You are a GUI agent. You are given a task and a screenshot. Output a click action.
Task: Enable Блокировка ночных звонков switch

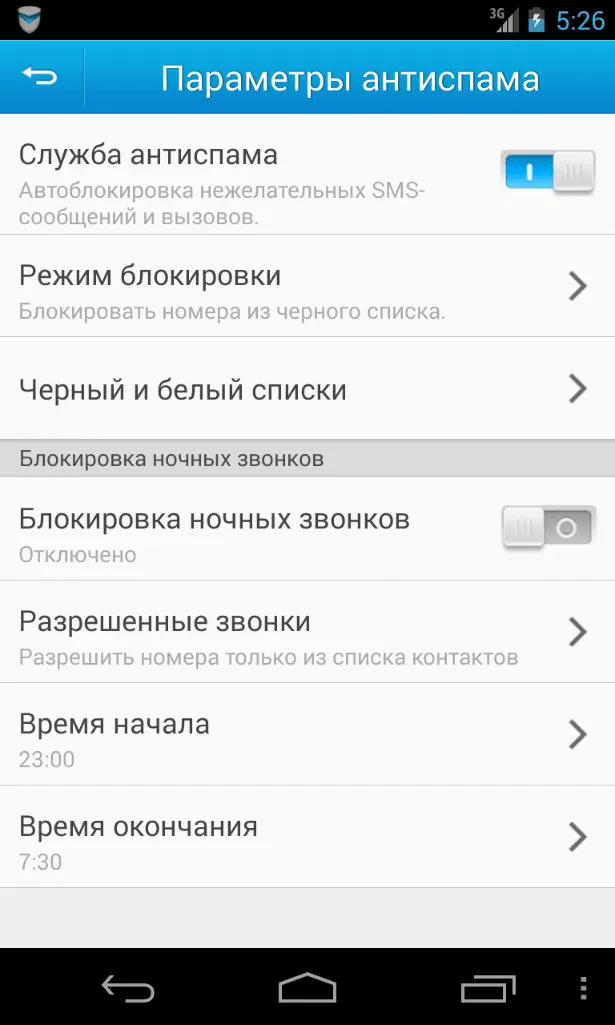(x=547, y=527)
